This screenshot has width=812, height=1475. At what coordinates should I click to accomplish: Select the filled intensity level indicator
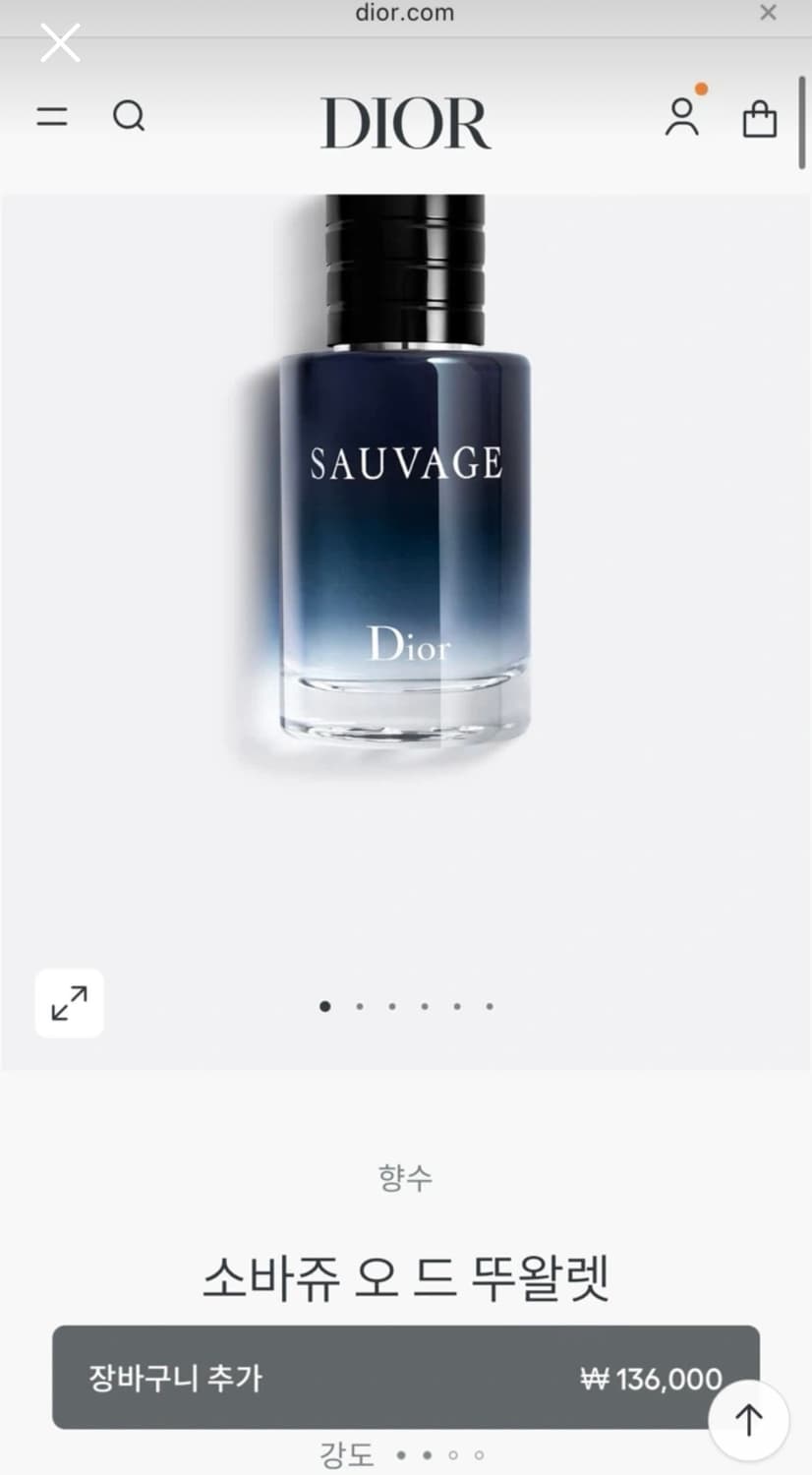pyautogui.click(x=402, y=1453)
